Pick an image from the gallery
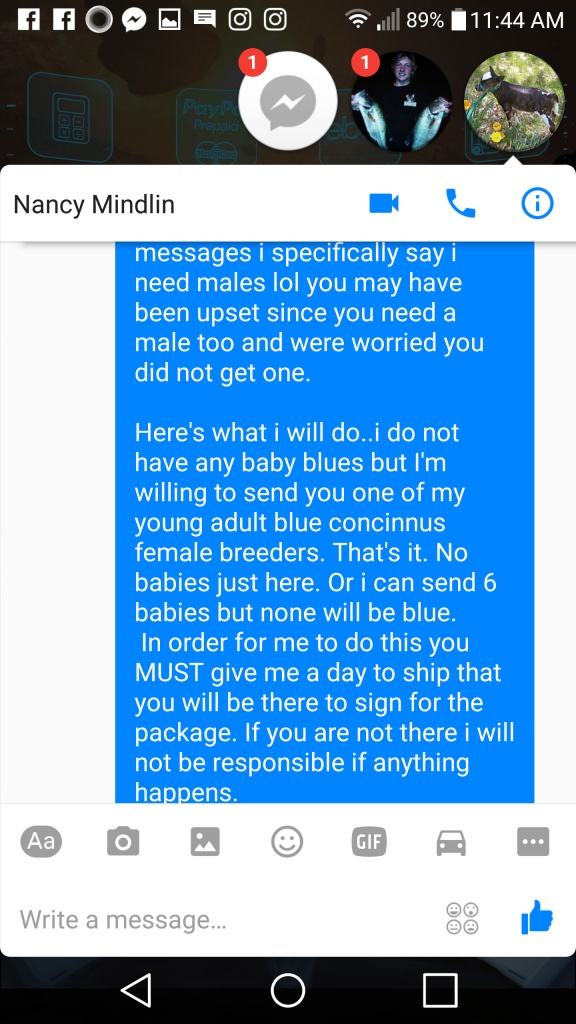 205,841
